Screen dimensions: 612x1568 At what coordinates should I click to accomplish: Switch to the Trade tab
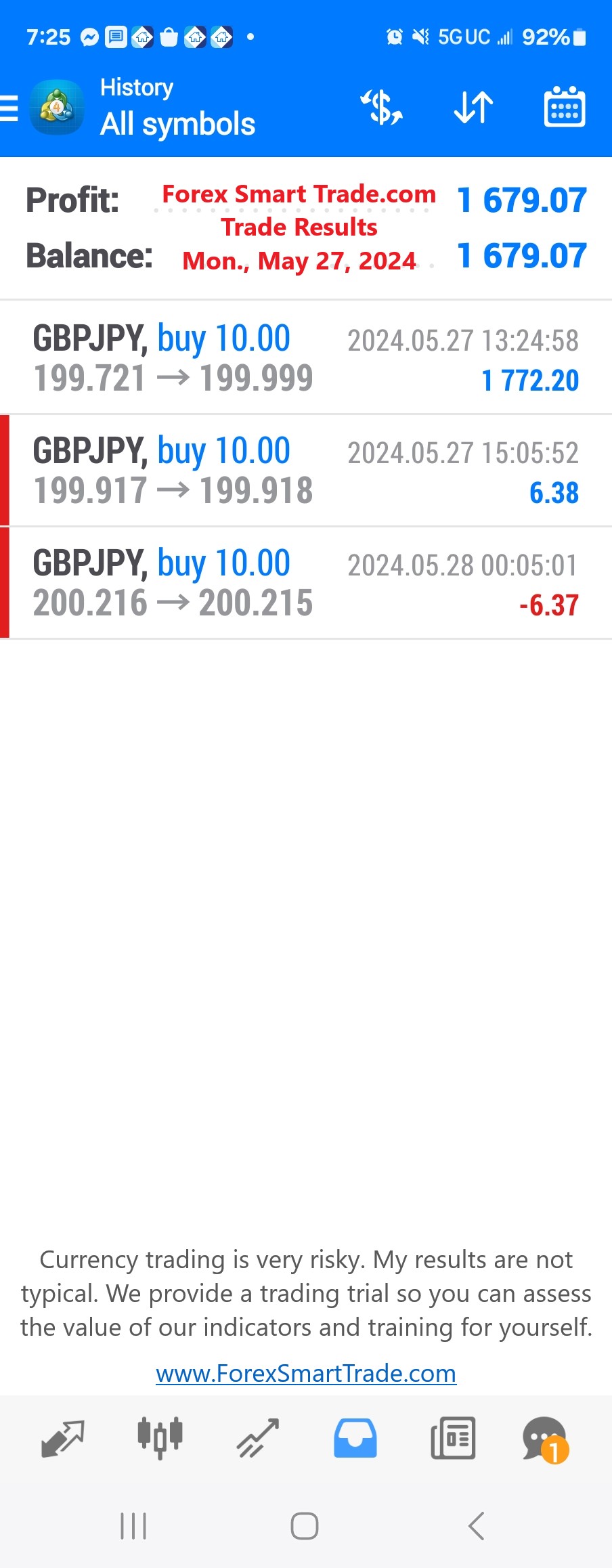click(258, 1438)
